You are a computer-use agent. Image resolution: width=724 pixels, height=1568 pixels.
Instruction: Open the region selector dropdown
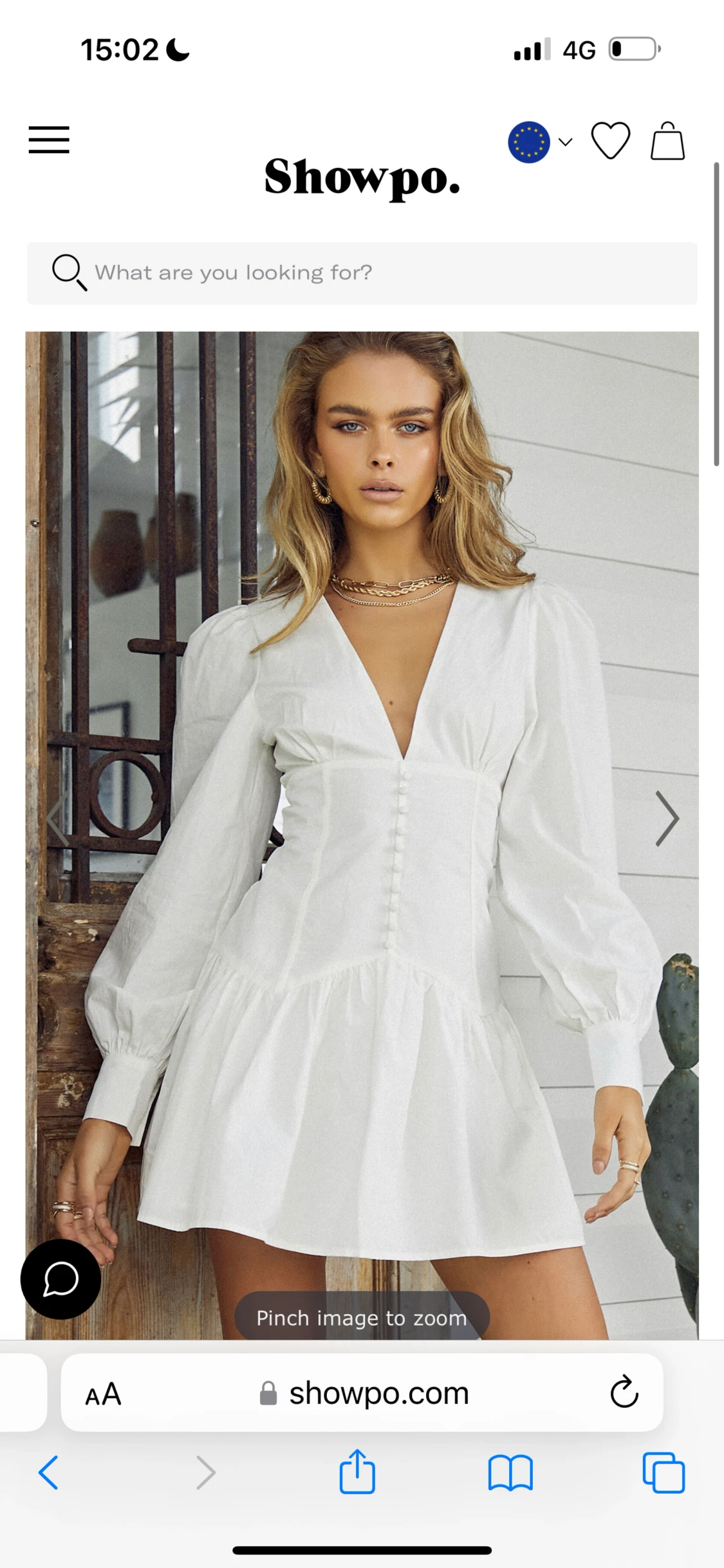(539, 142)
